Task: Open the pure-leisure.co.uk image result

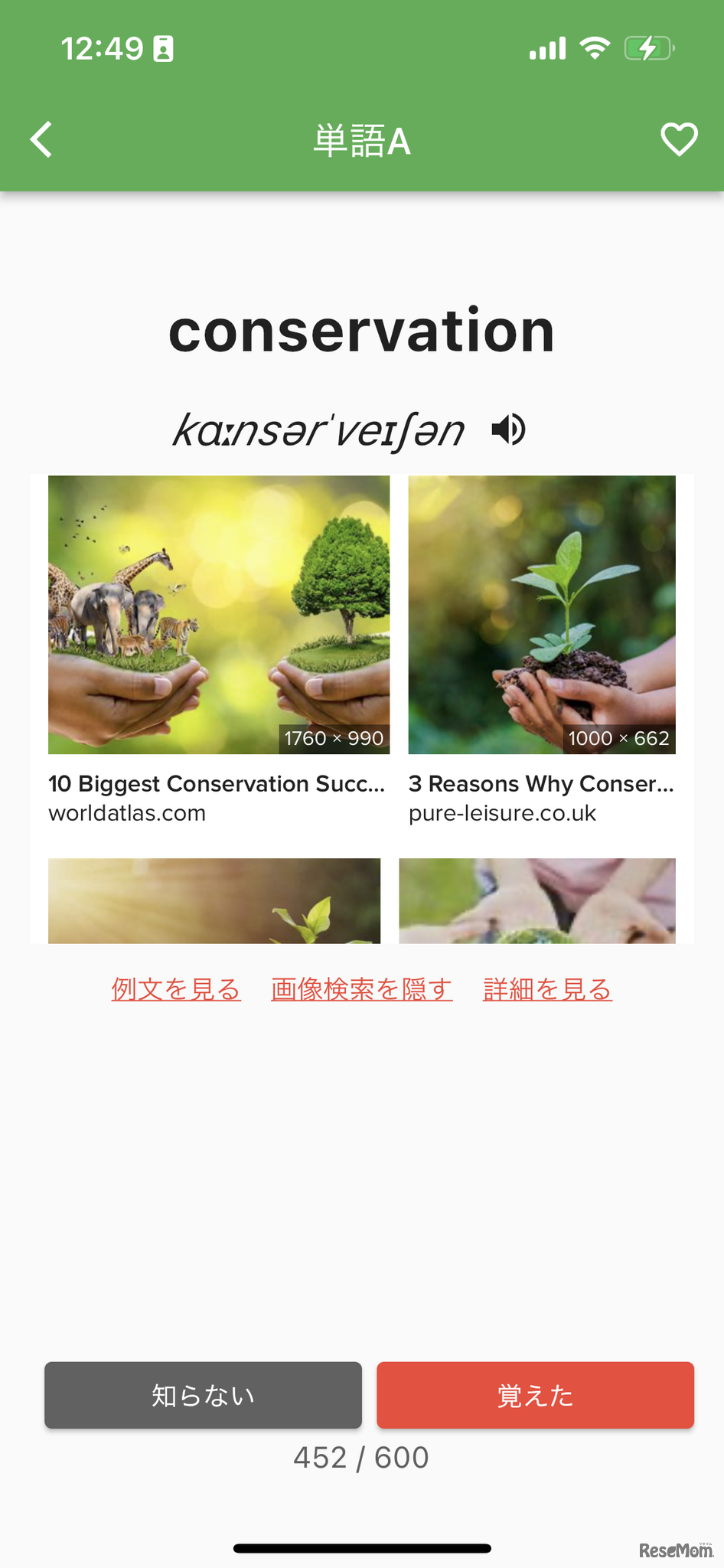Action: pos(542,615)
